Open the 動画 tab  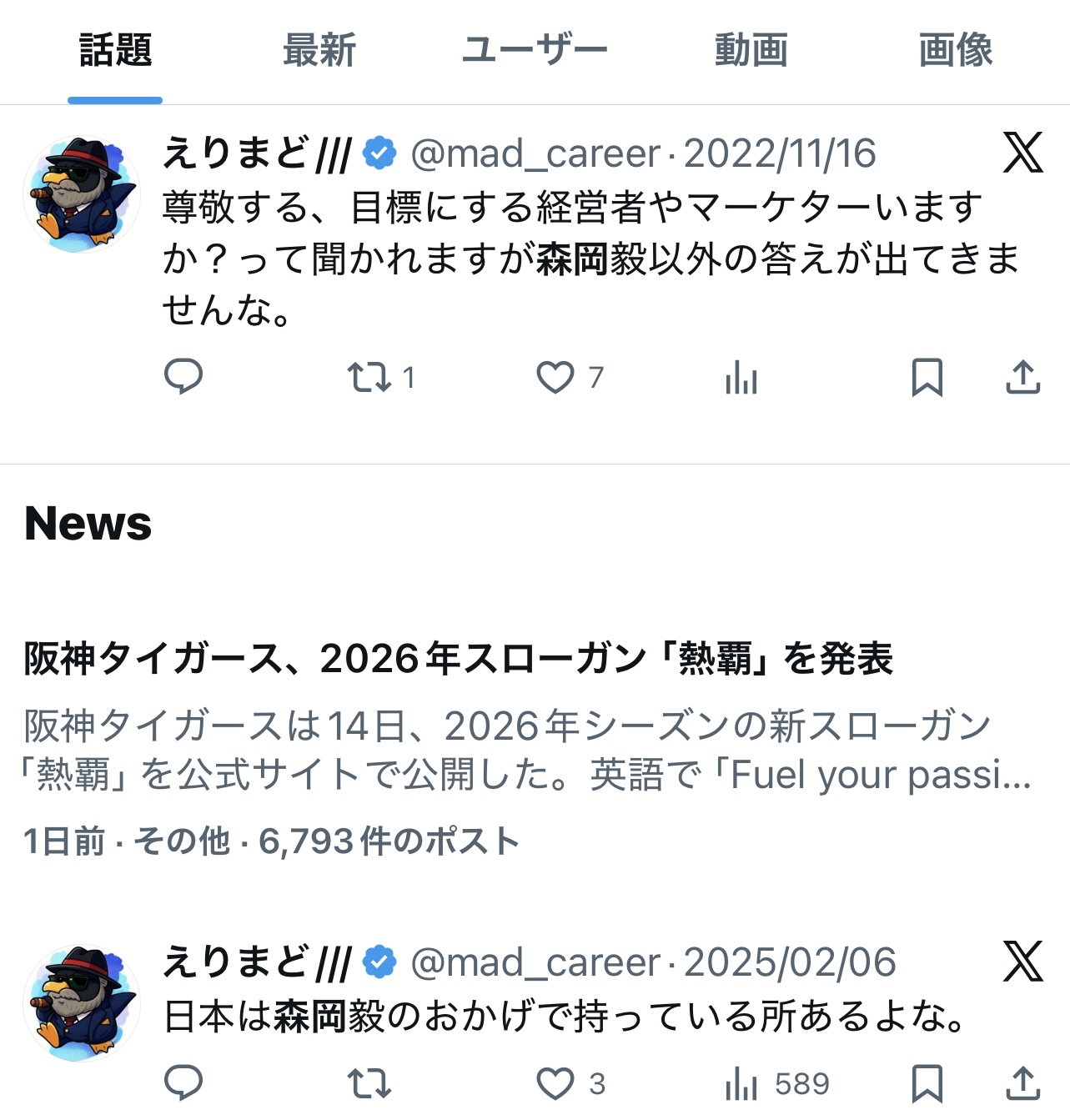pyautogui.click(x=751, y=50)
